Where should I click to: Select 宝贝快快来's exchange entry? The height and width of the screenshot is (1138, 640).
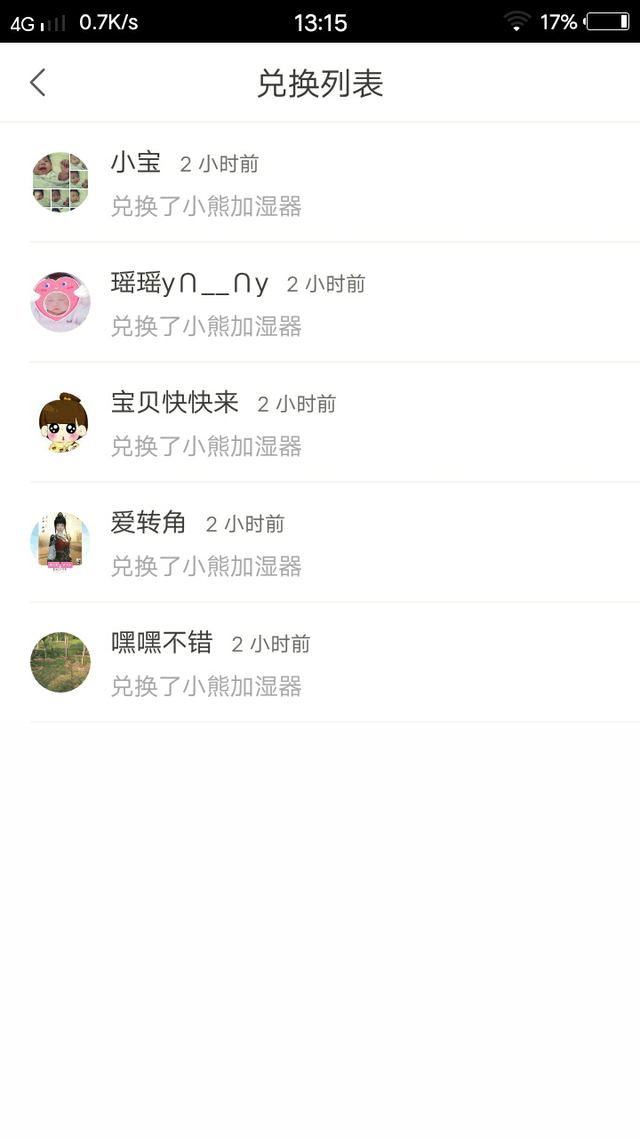click(x=320, y=423)
